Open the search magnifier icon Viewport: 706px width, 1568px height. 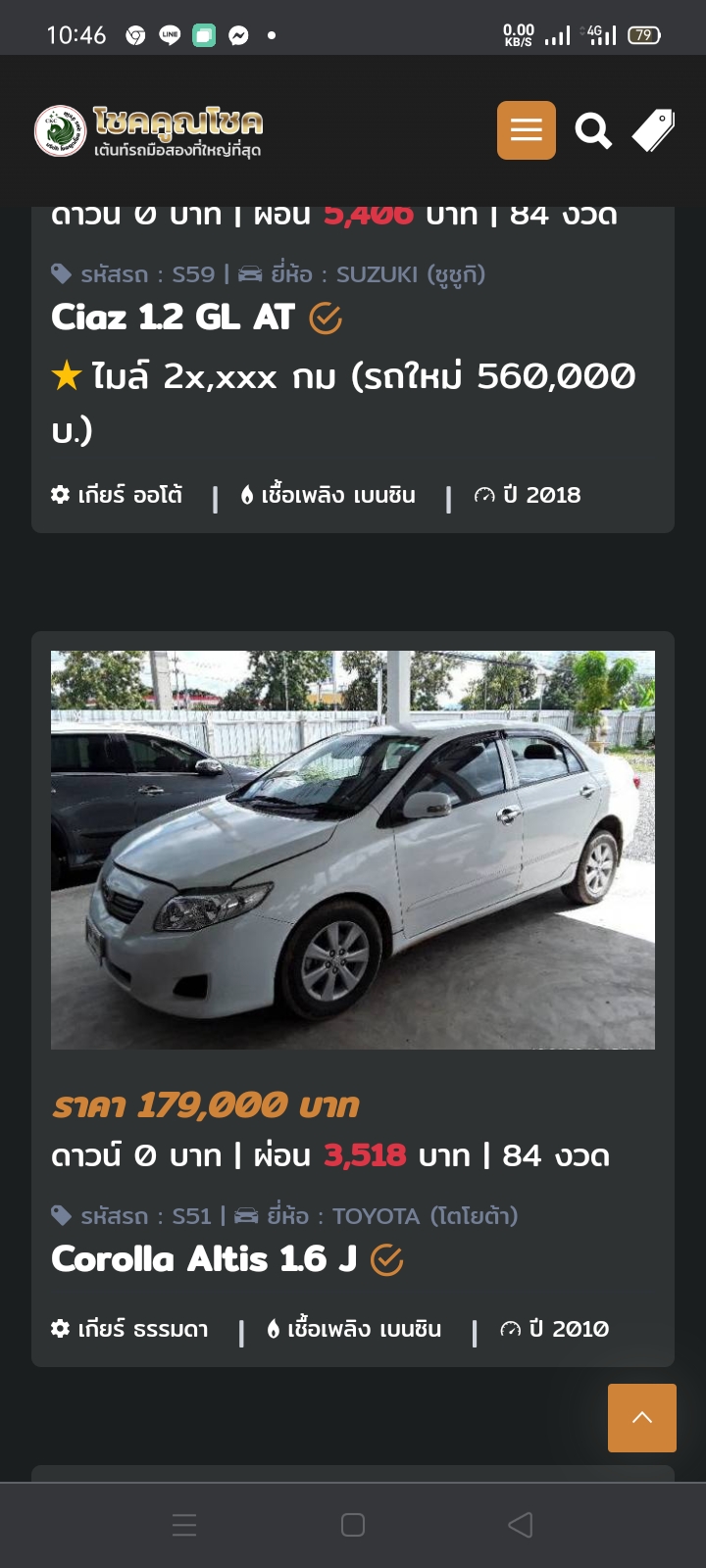click(x=592, y=130)
